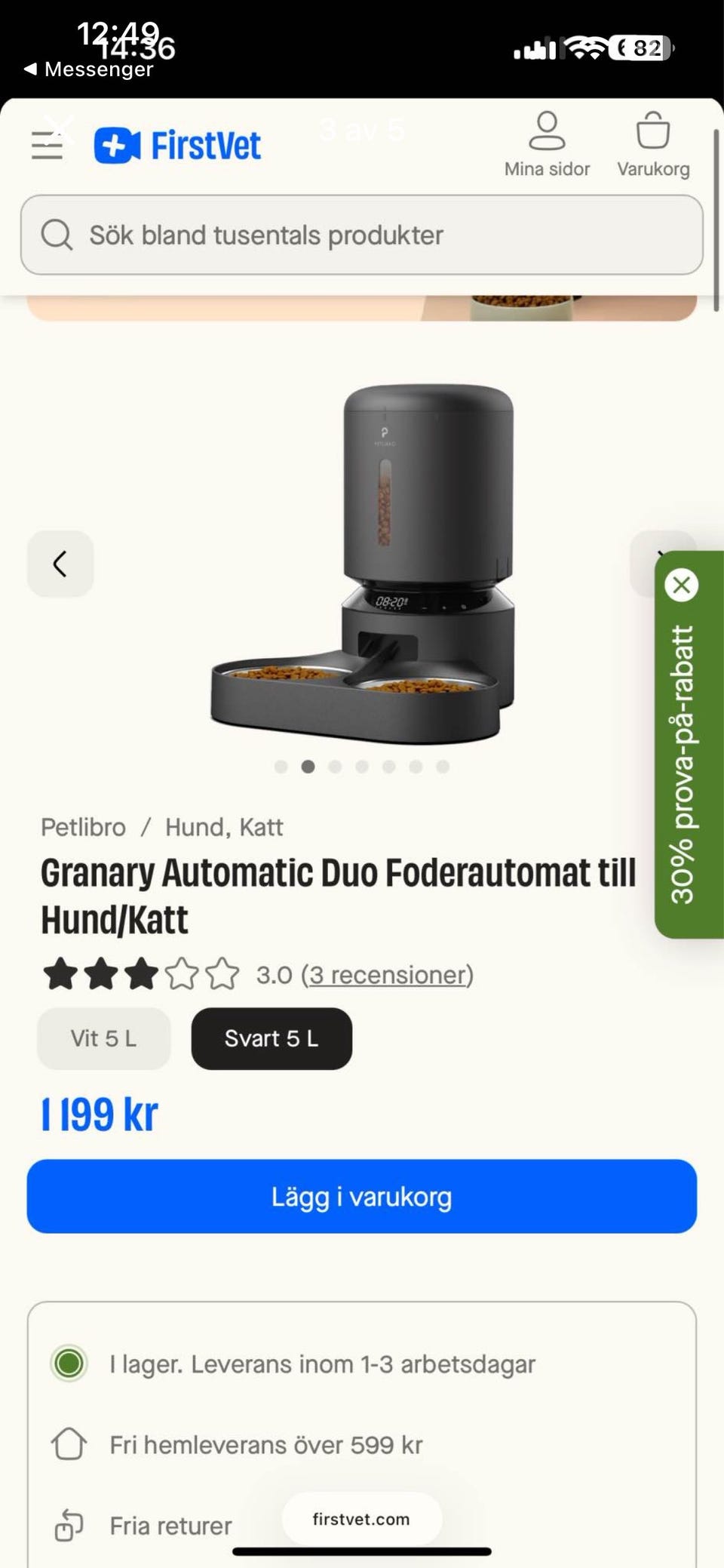Select the Vit 5 L variant
Screen dimensions: 724x1568
(x=104, y=1038)
